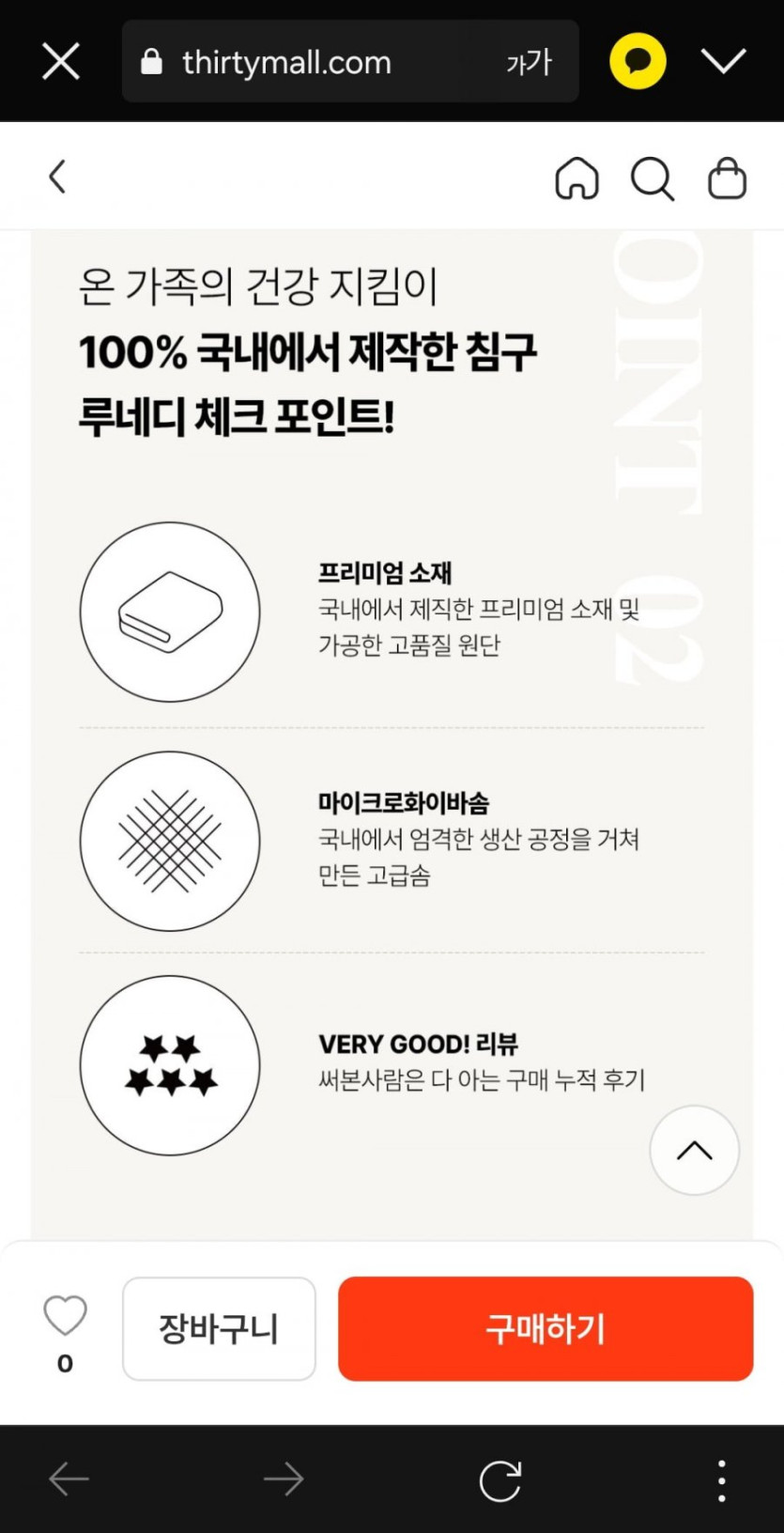Search for products in the shop
The width and height of the screenshot is (784, 1533).
point(652,178)
